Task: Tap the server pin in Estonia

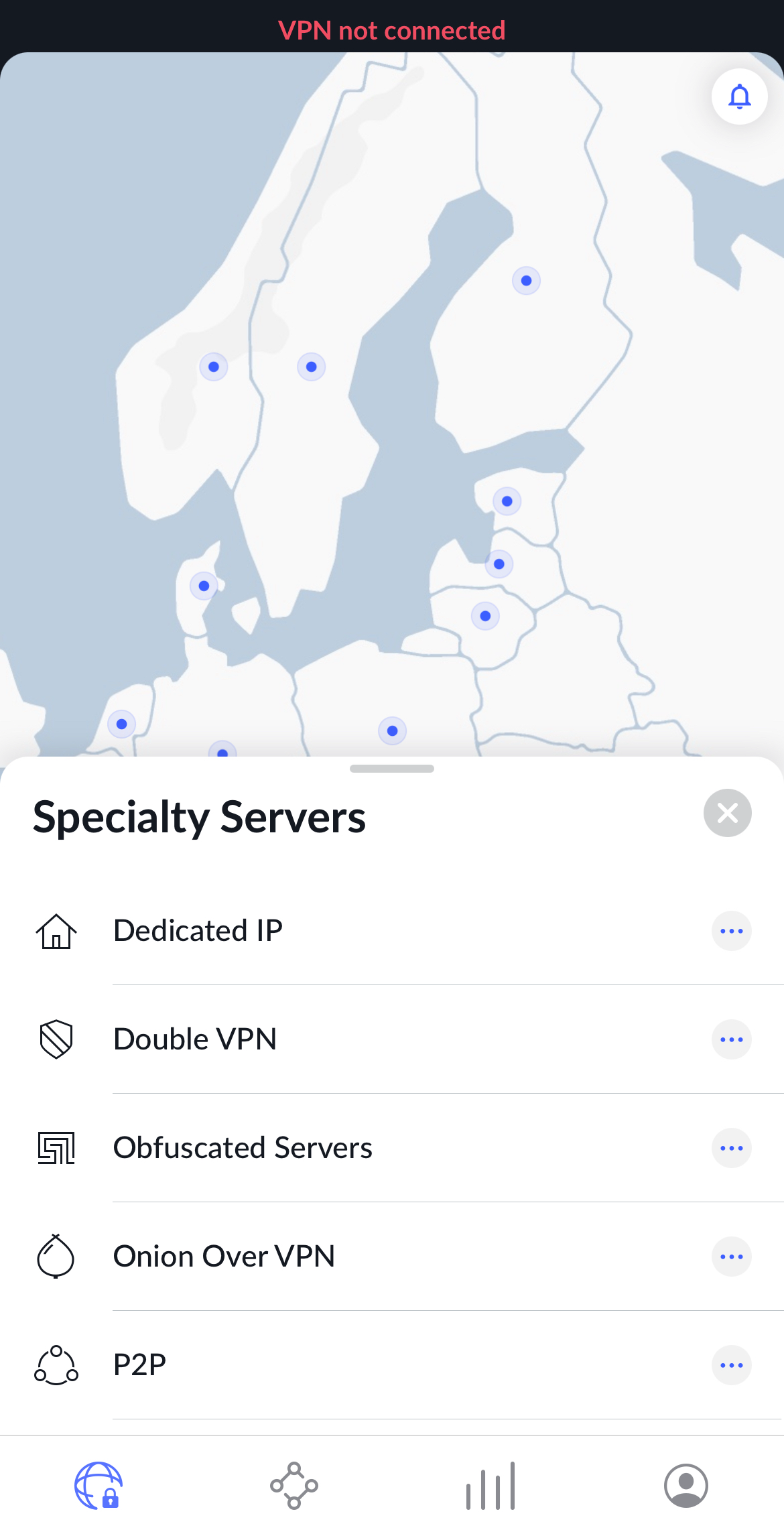Action: (x=507, y=501)
